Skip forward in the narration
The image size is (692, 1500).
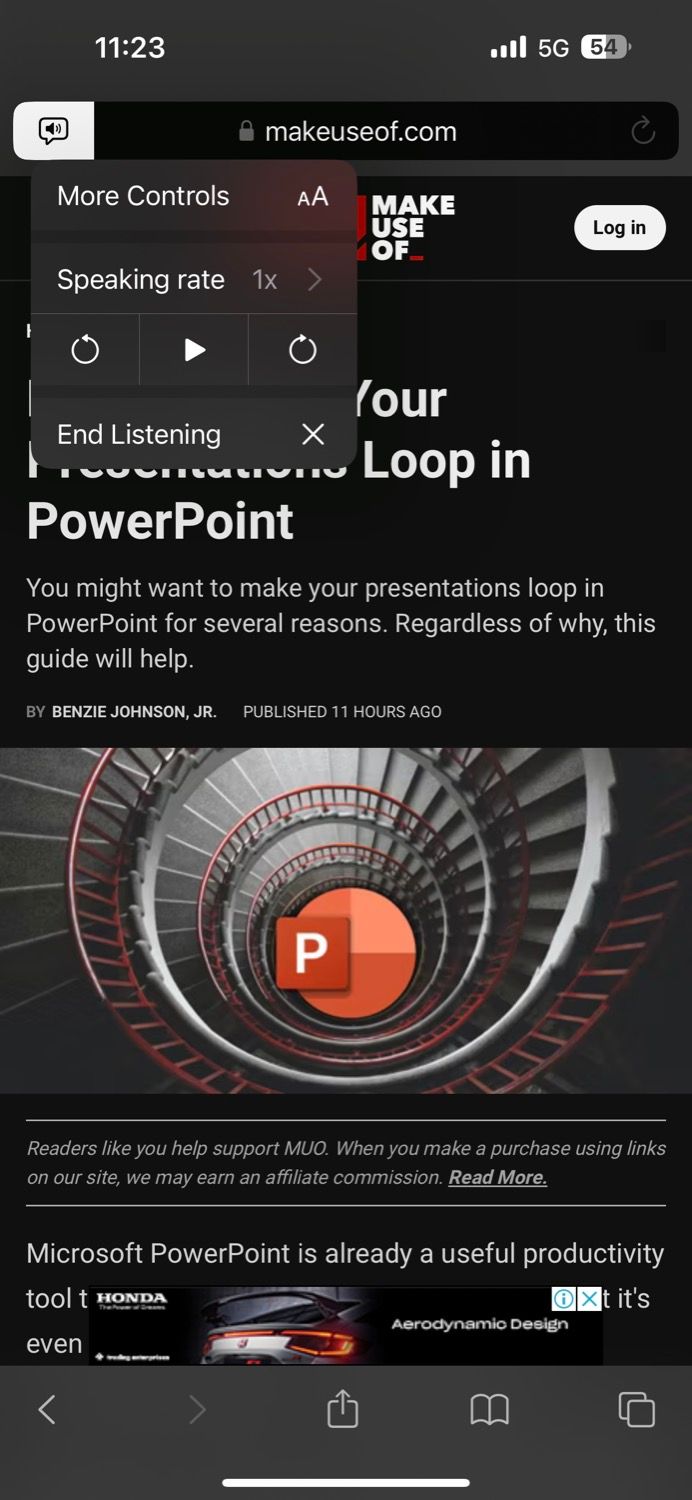[x=302, y=350]
